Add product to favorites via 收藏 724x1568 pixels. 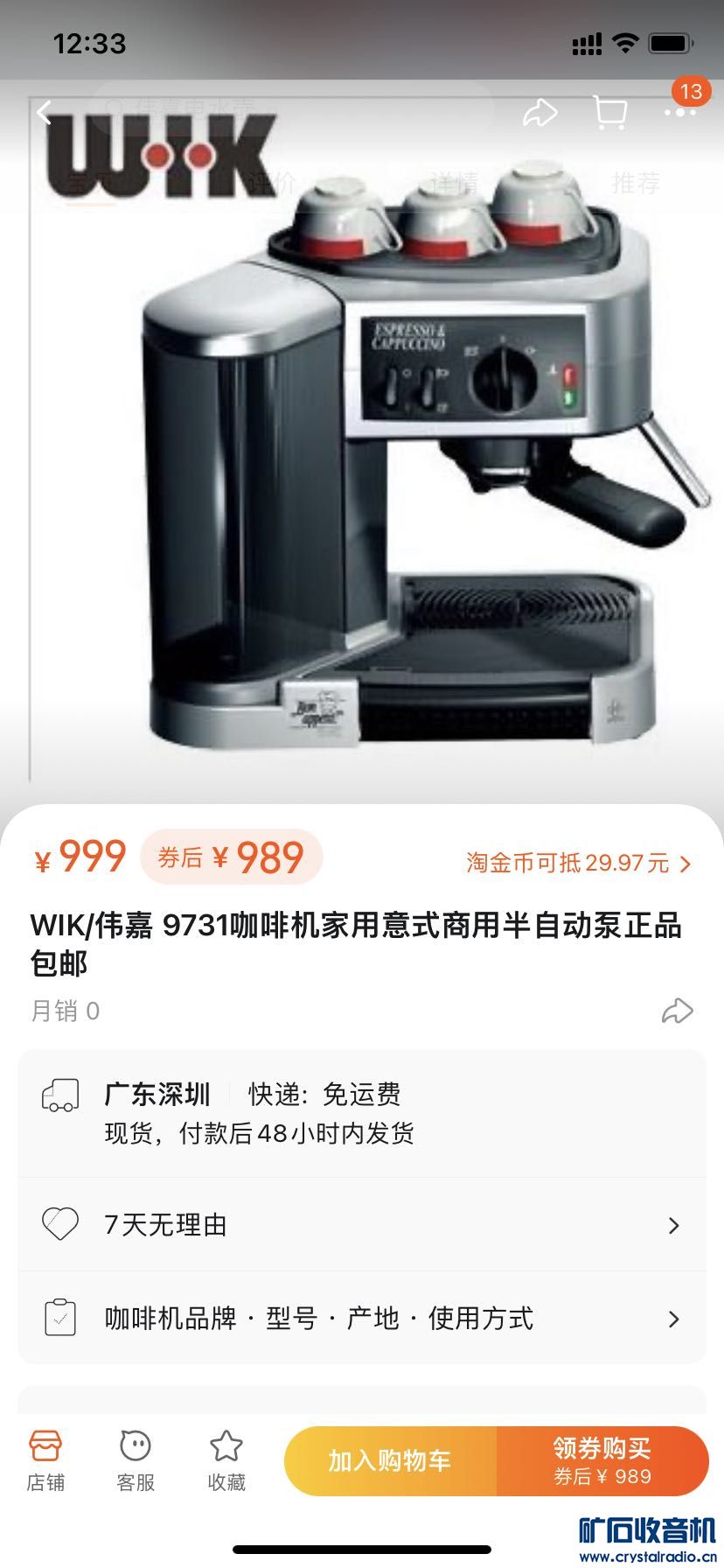(226, 1461)
